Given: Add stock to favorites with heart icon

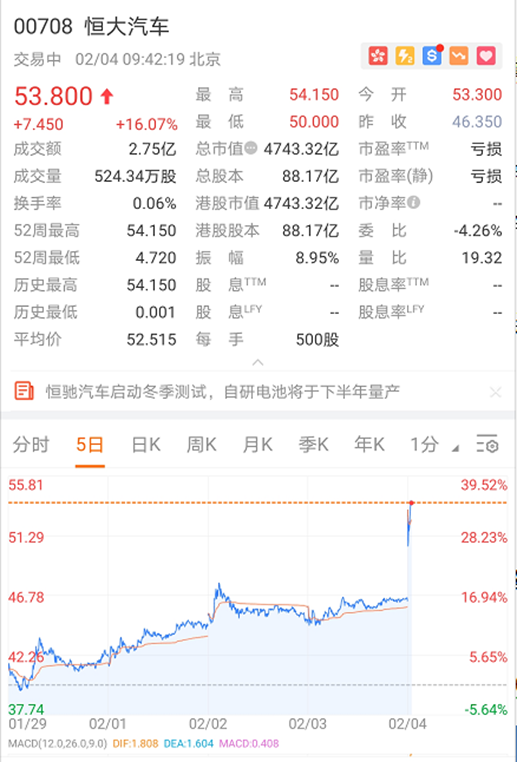Looking at the screenshot, I should [x=485, y=56].
